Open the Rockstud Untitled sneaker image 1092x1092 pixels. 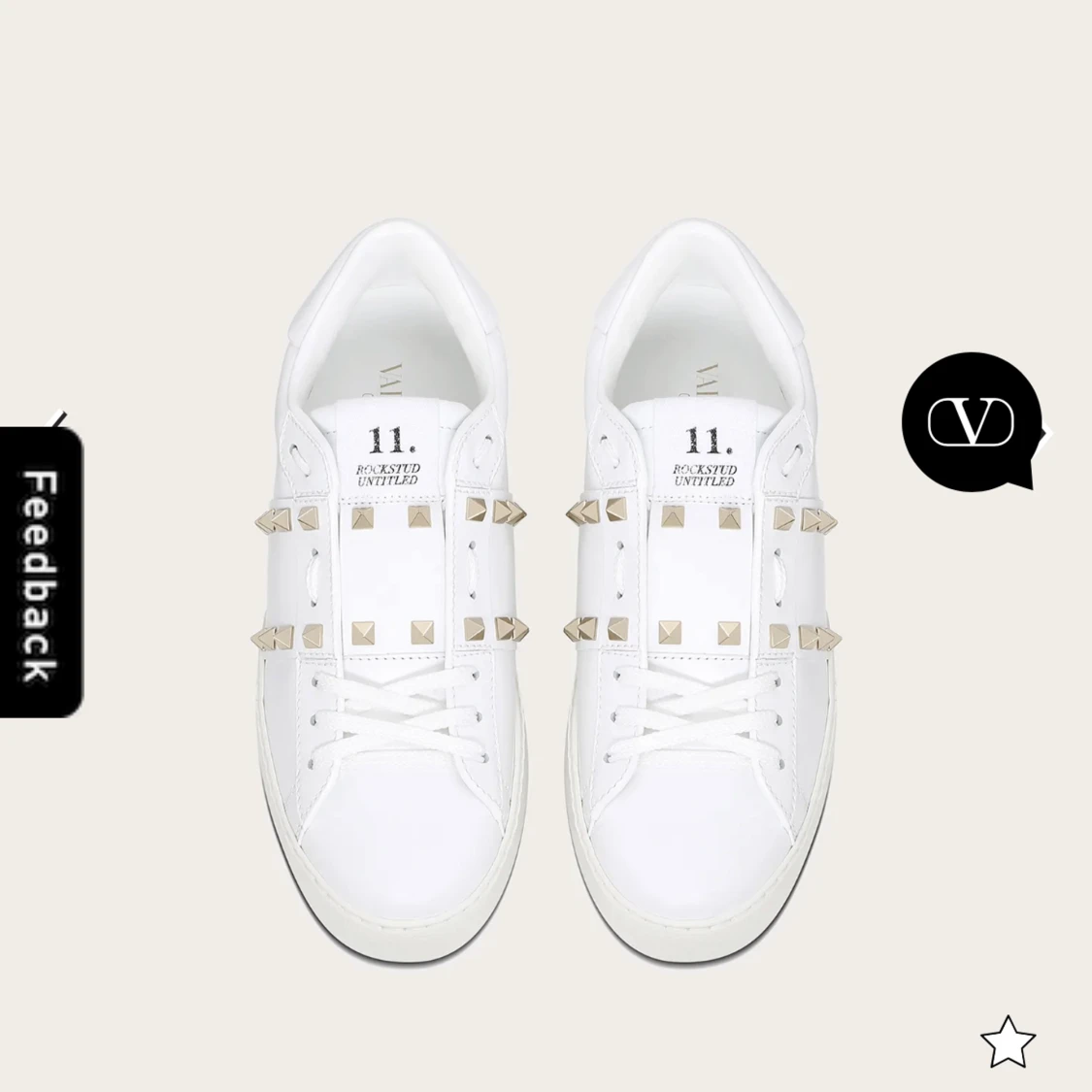546,568
